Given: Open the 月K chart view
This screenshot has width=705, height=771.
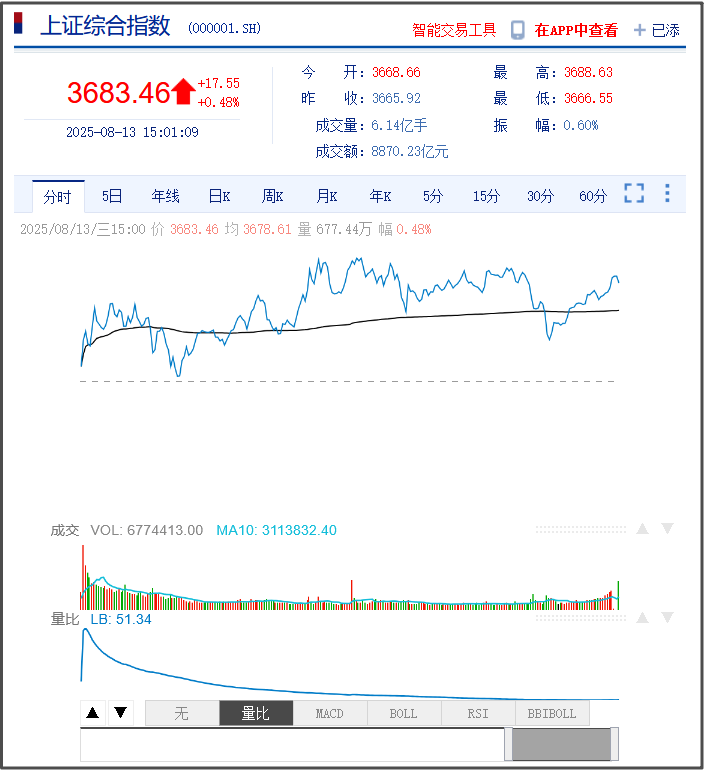Looking at the screenshot, I should (327, 196).
